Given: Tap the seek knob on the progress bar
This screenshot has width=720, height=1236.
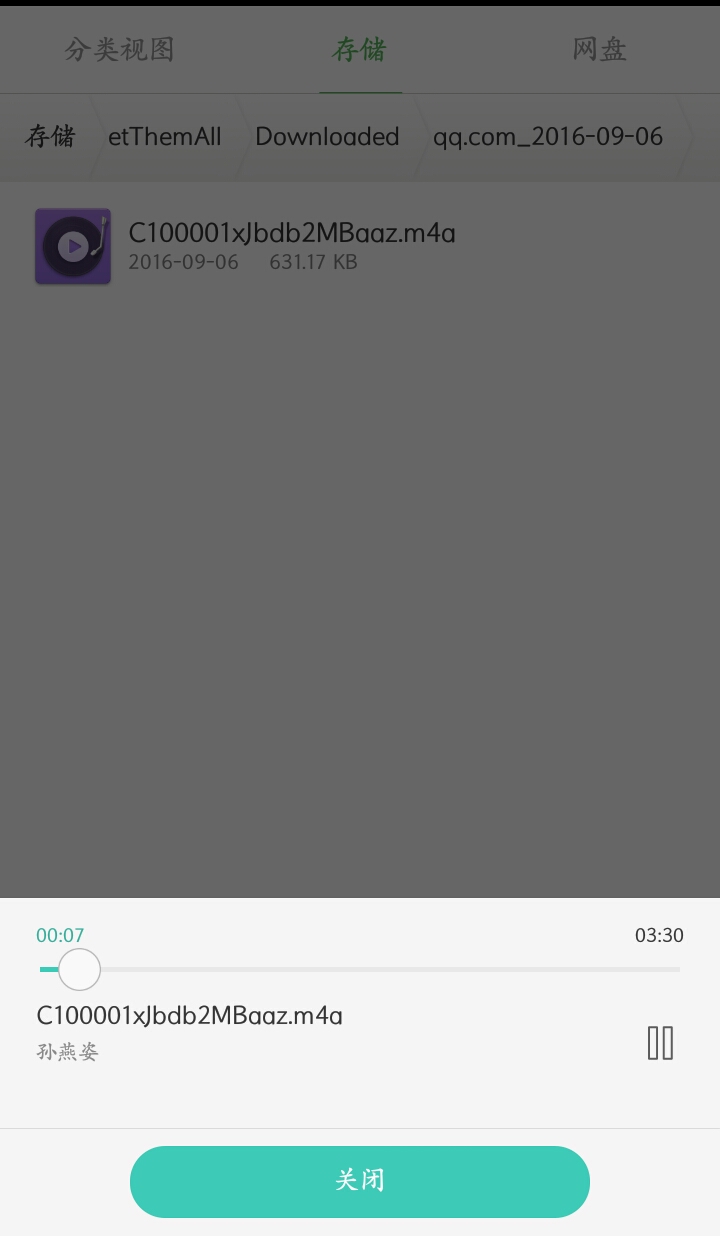Looking at the screenshot, I should pyautogui.click(x=79, y=970).
